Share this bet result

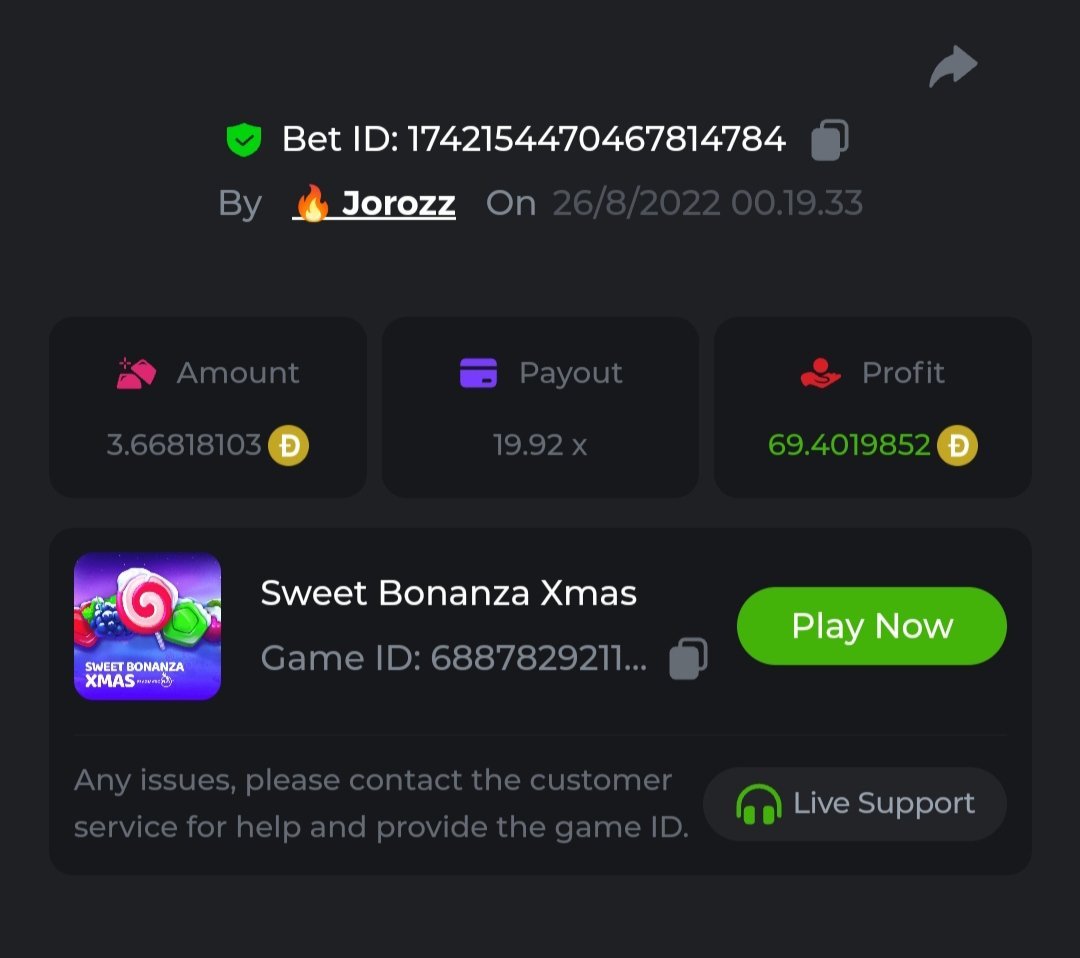click(953, 67)
